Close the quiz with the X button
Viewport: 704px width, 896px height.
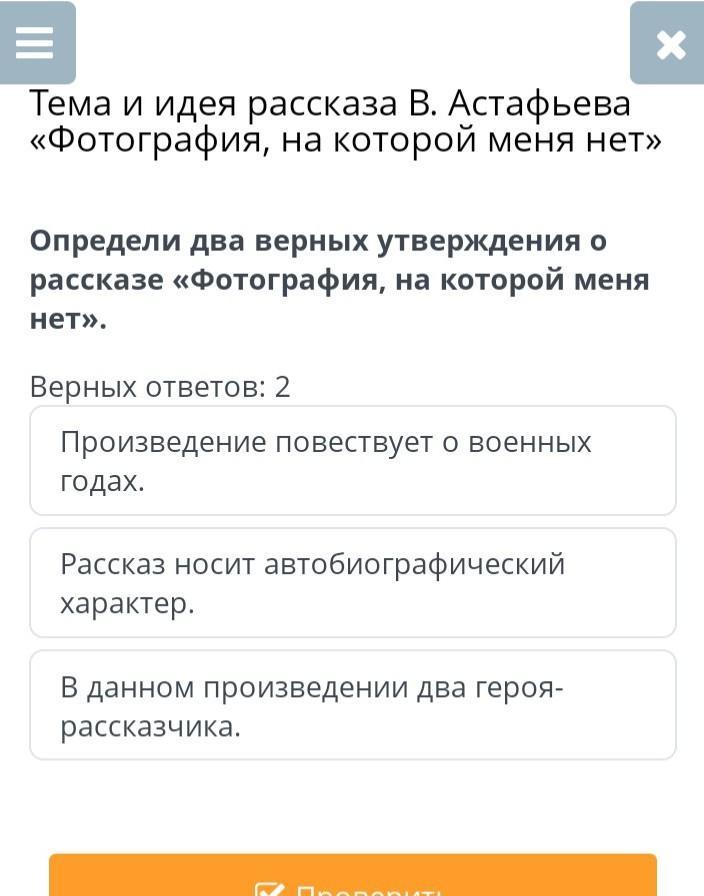click(x=668, y=44)
